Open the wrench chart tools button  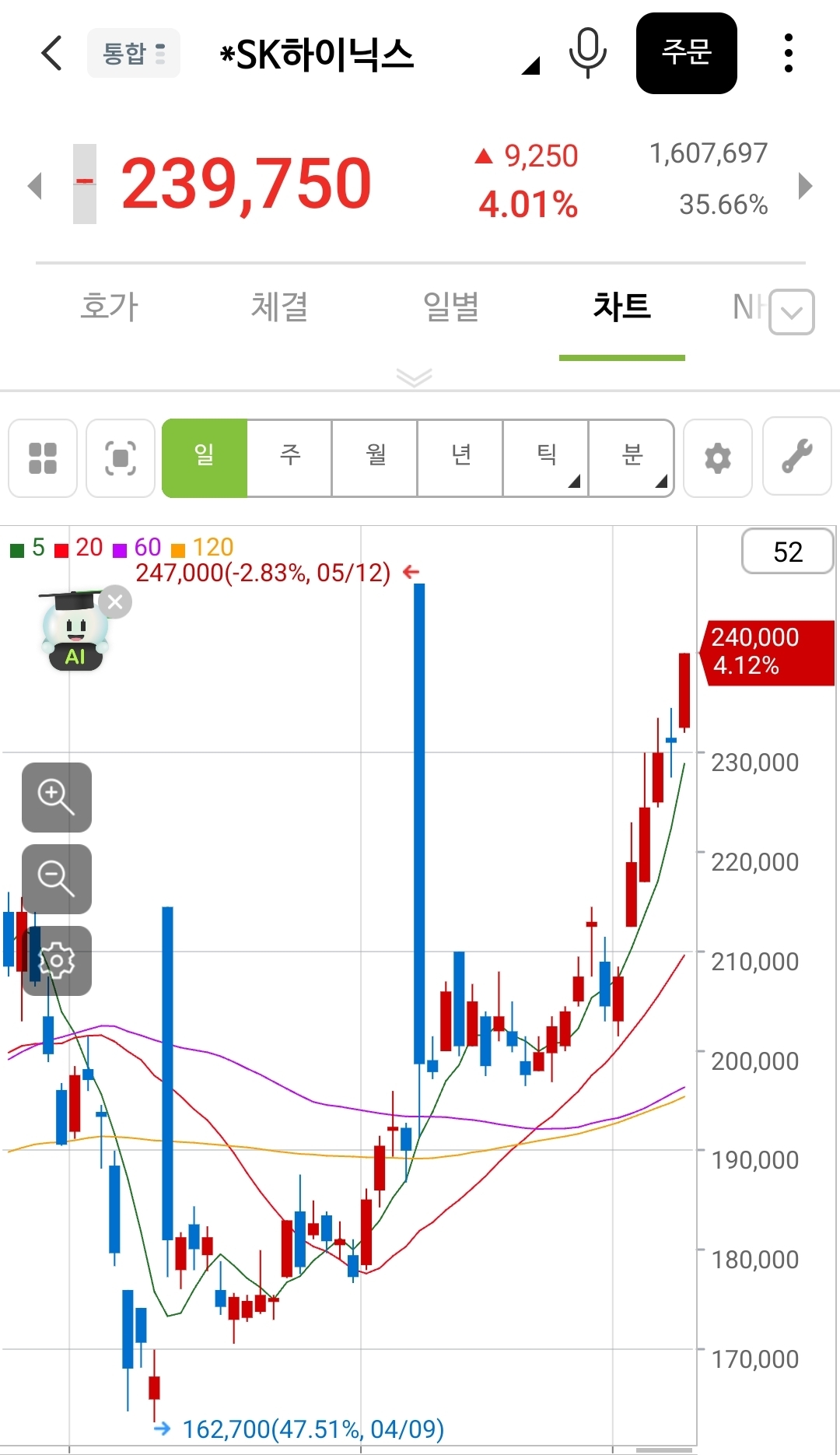(797, 456)
